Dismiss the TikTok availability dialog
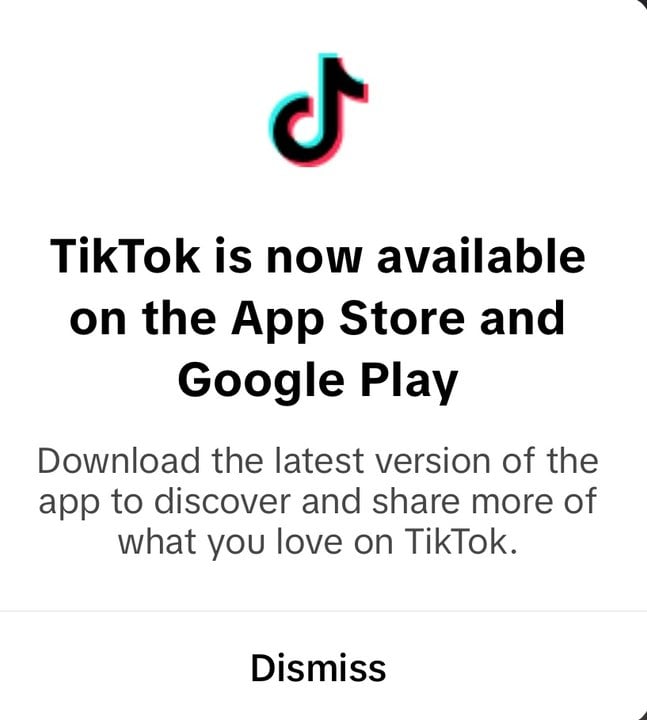The width and height of the screenshot is (647, 720). point(318,667)
